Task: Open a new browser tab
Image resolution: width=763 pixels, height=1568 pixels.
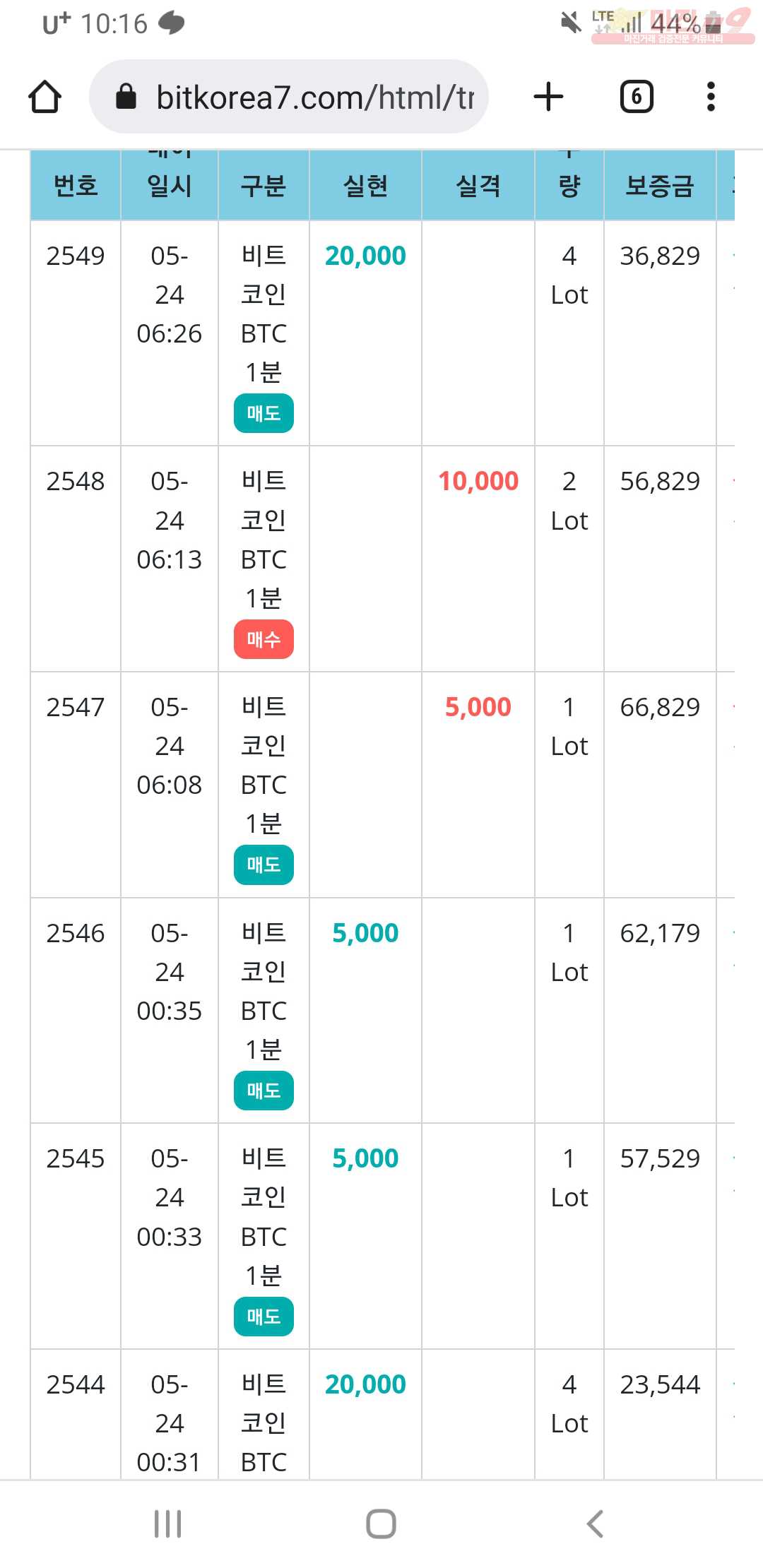Action: (x=548, y=97)
